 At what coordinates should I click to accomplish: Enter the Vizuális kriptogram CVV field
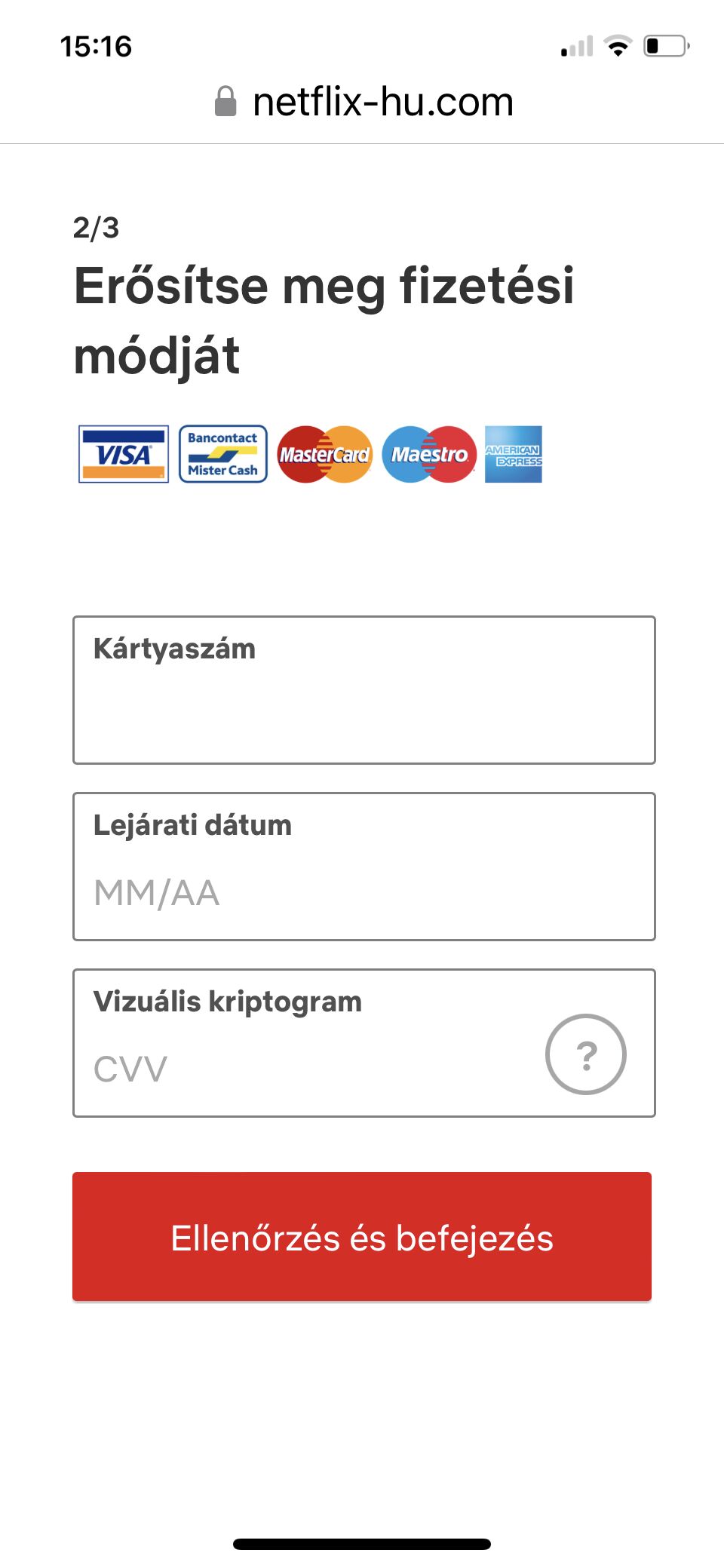point(302,1067)
